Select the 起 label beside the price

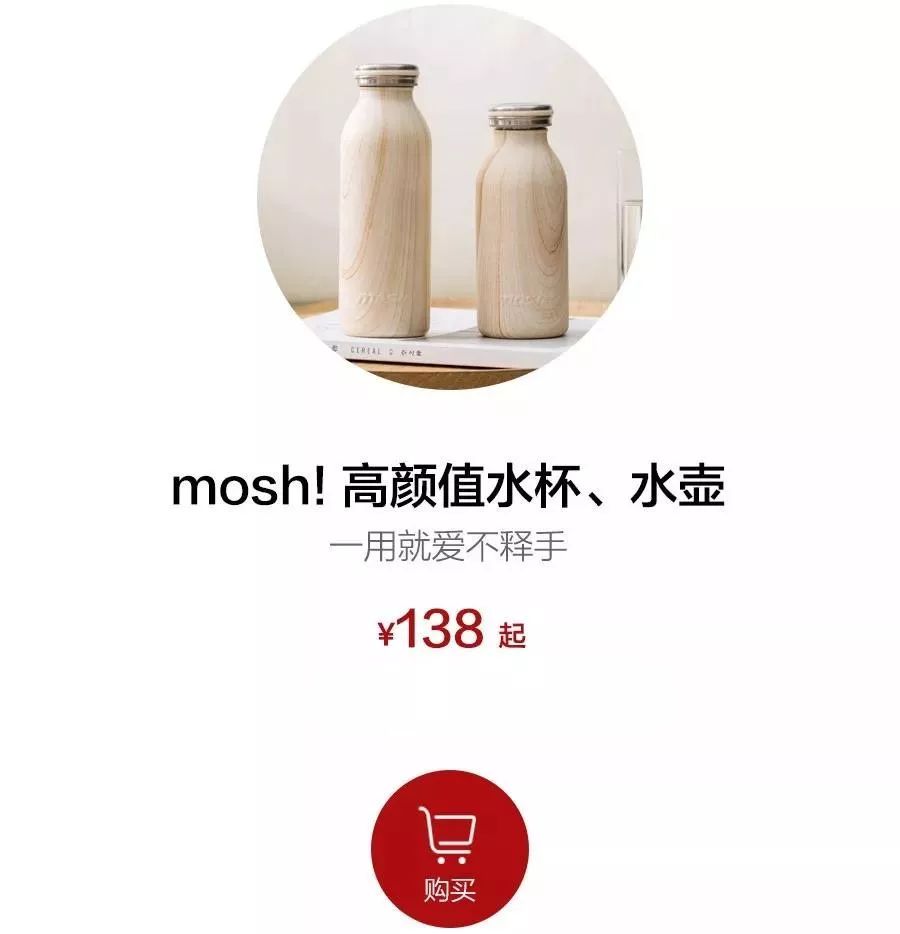tap(513, 633)
